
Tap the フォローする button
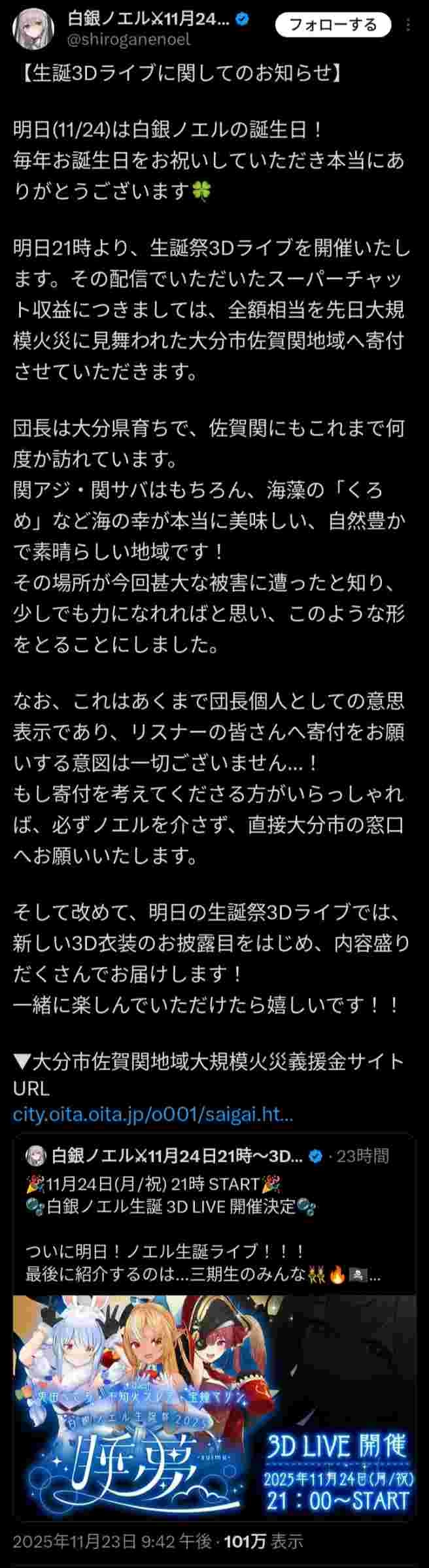tap(333, 25)
